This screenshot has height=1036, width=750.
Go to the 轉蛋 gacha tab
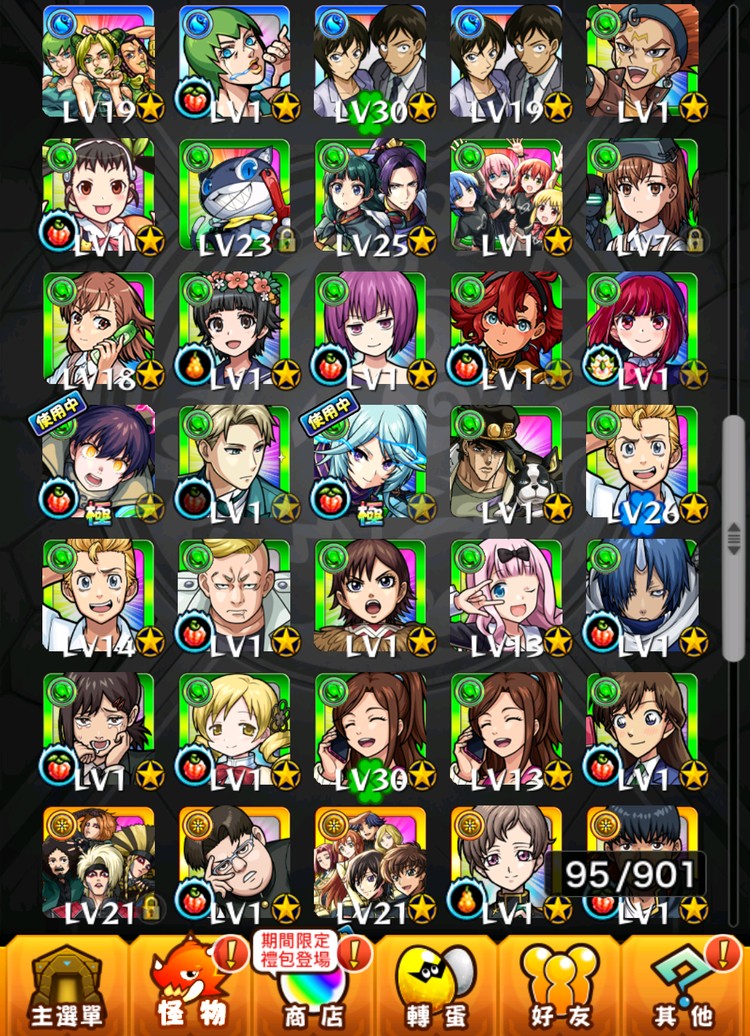click(434, 984)
